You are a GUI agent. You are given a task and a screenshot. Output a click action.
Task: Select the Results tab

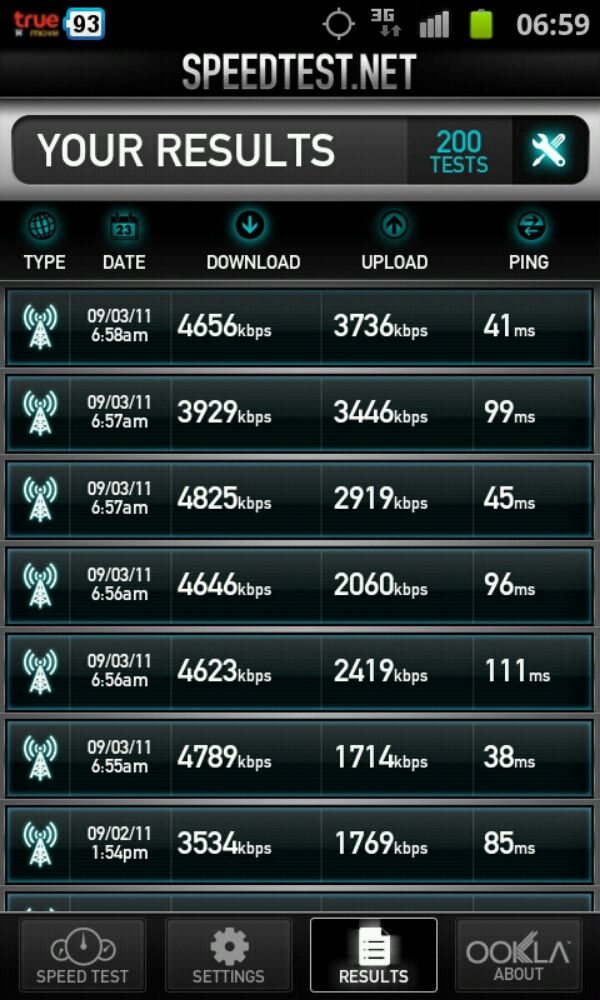tap(374, 955)
